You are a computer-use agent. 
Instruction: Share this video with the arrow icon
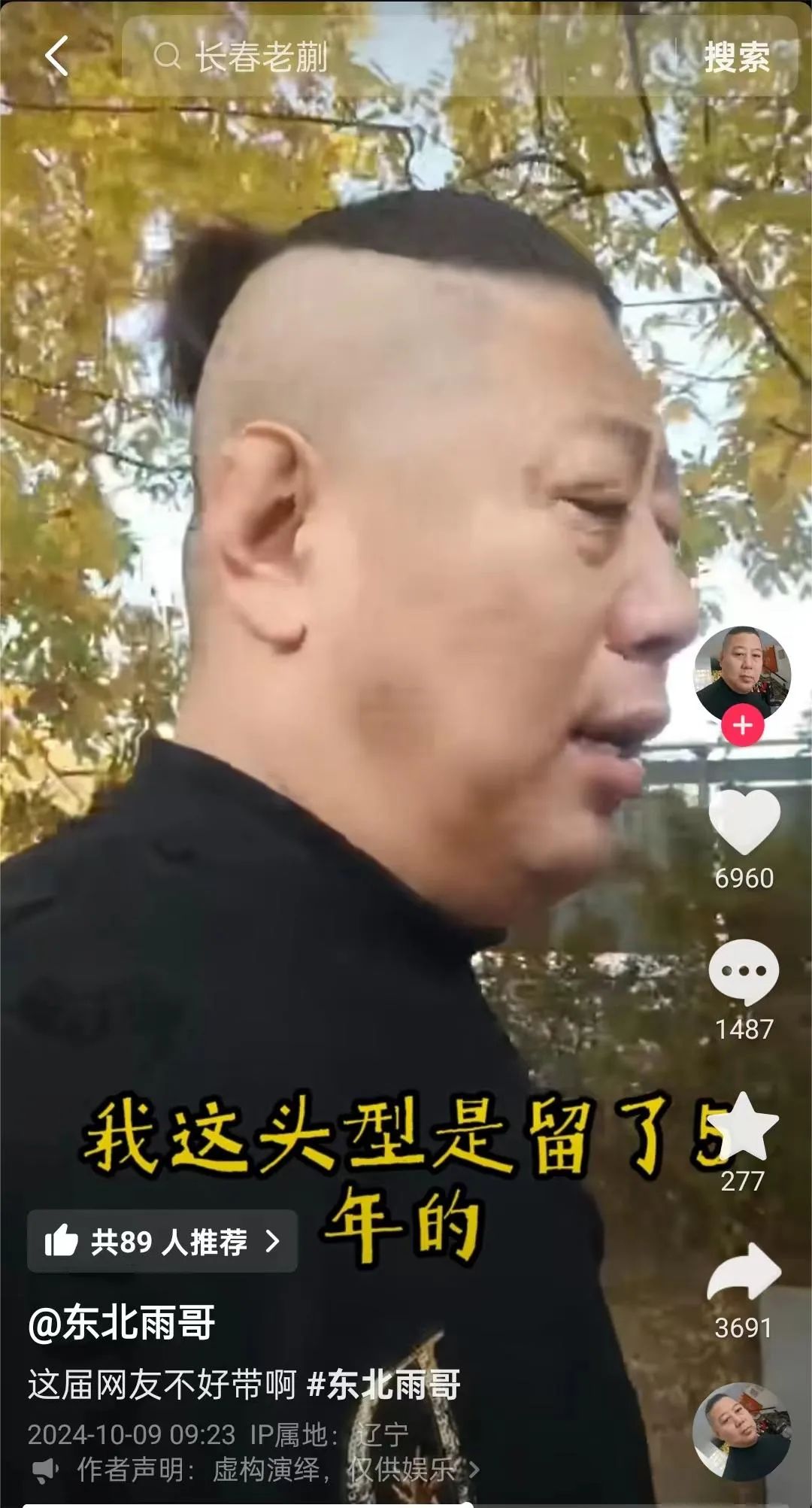(x=744, y=1273)
